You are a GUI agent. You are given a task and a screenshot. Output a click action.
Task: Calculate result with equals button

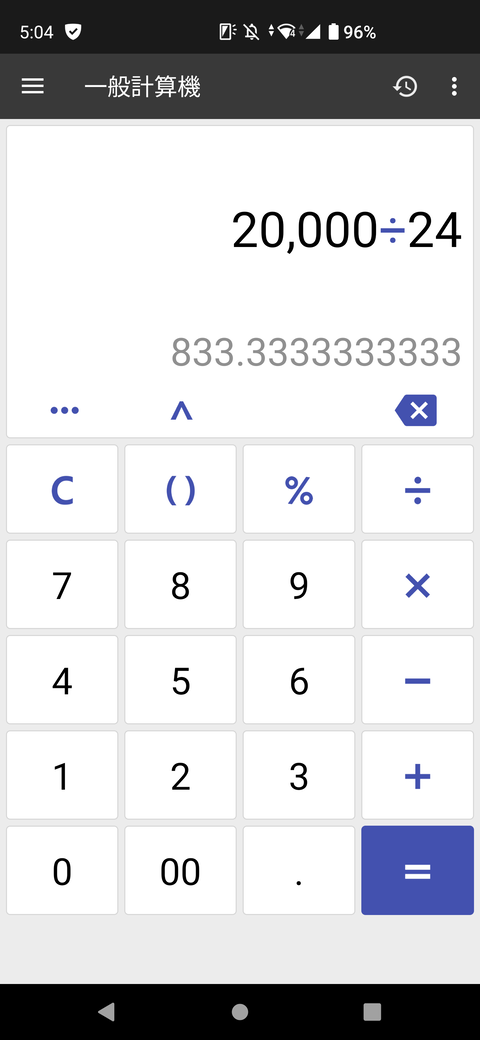tap(417, 871)
